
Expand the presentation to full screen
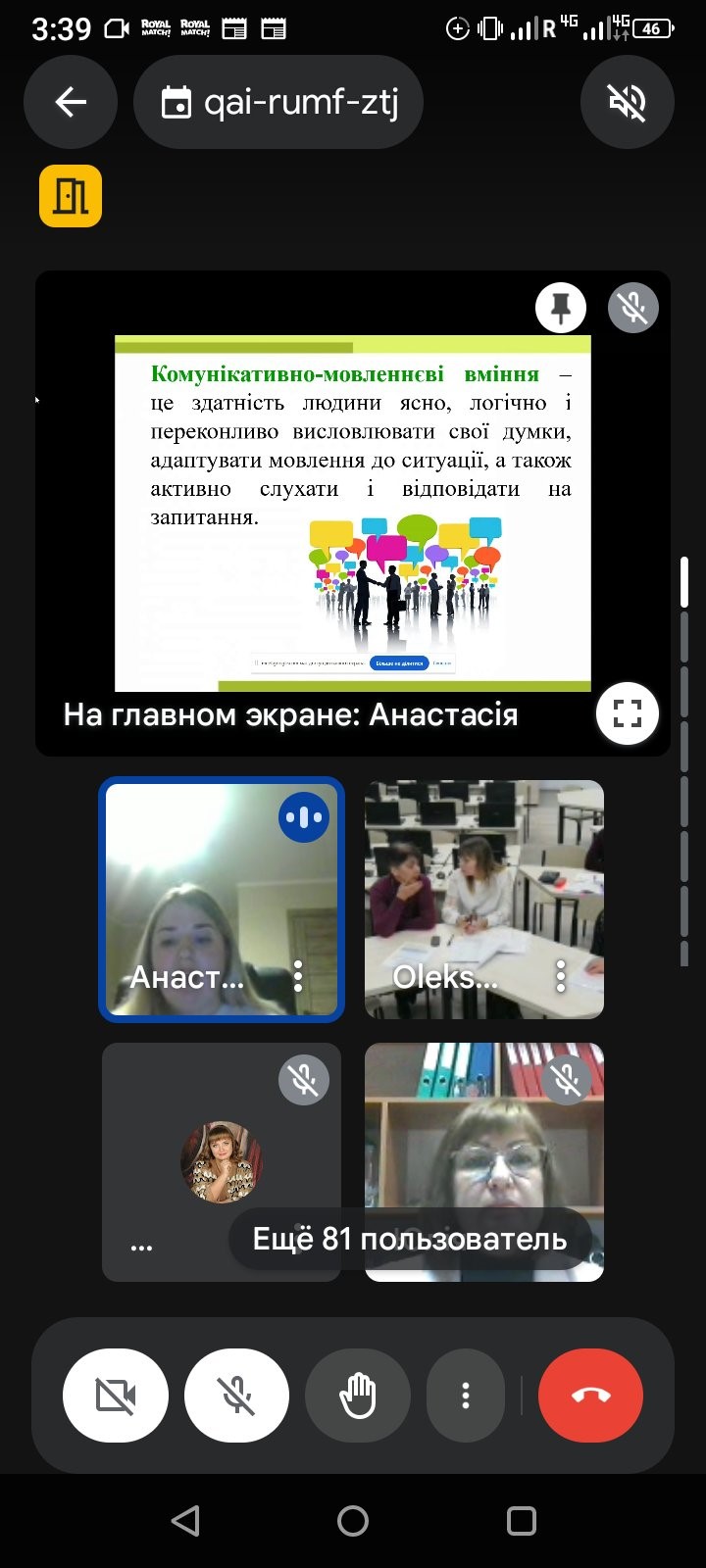click(x=627, y=713)
